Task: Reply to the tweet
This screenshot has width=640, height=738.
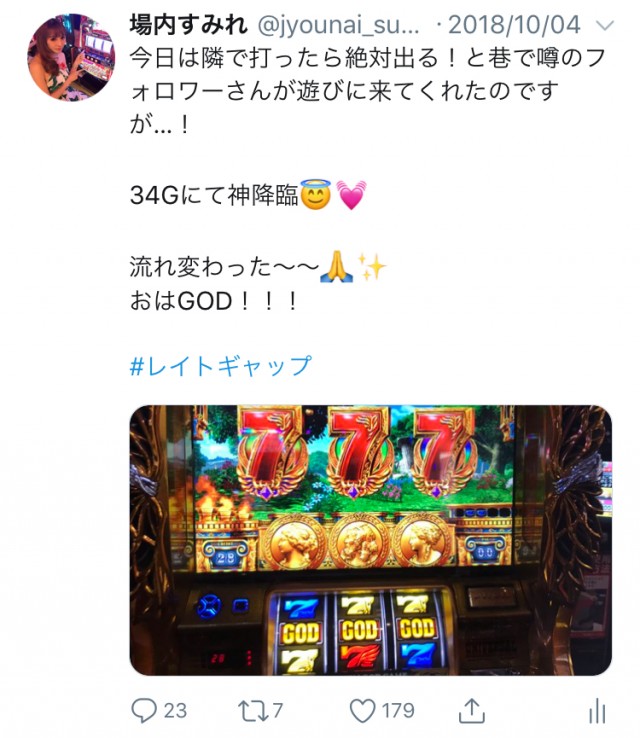Action: click(x=146, y=711)
